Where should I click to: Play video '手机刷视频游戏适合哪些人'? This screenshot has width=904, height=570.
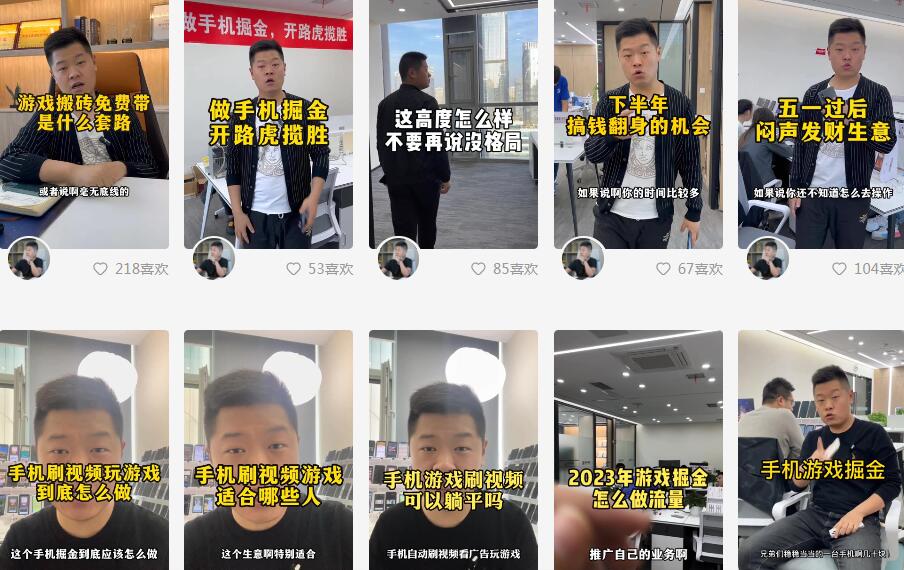pyautogui.click(x=268, y=450)
